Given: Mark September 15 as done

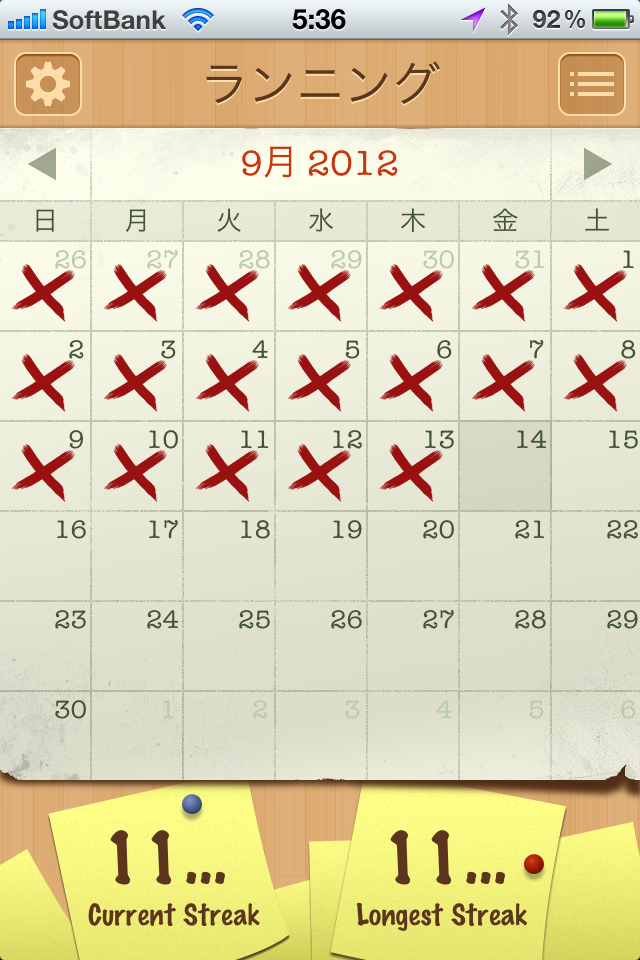Looking at the screenshot, I should point(596,467).
